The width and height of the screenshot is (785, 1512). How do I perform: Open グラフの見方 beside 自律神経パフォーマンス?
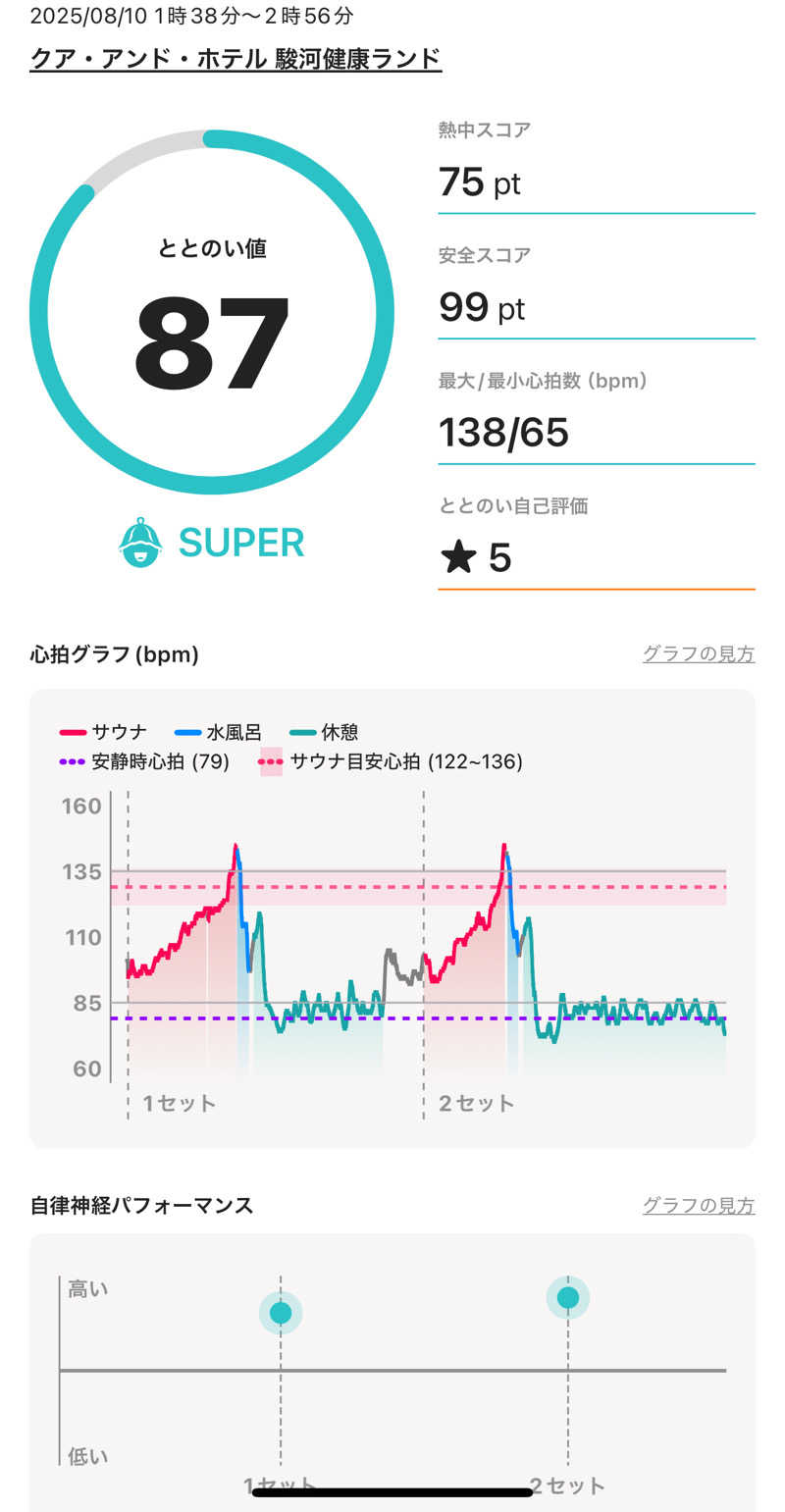click(x=698, y=1205)
